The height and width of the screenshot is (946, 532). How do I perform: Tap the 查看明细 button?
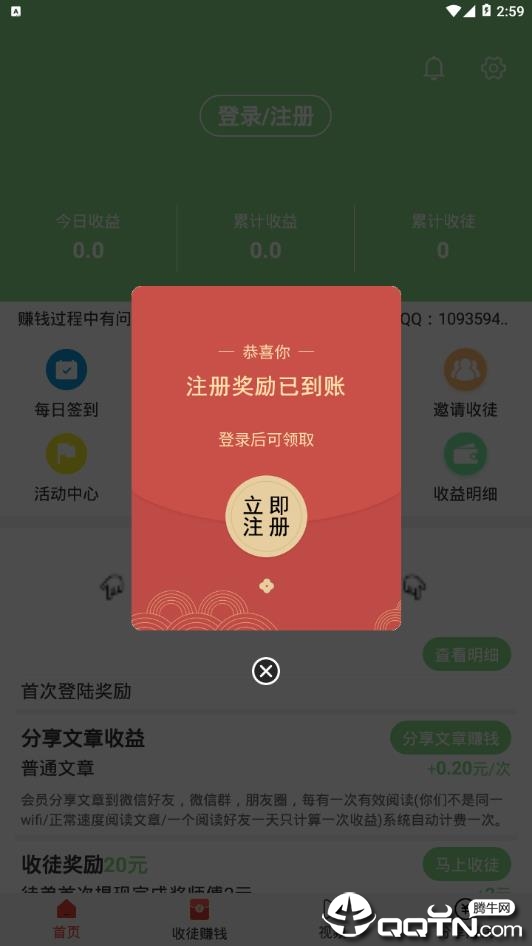tap(467, 654)
